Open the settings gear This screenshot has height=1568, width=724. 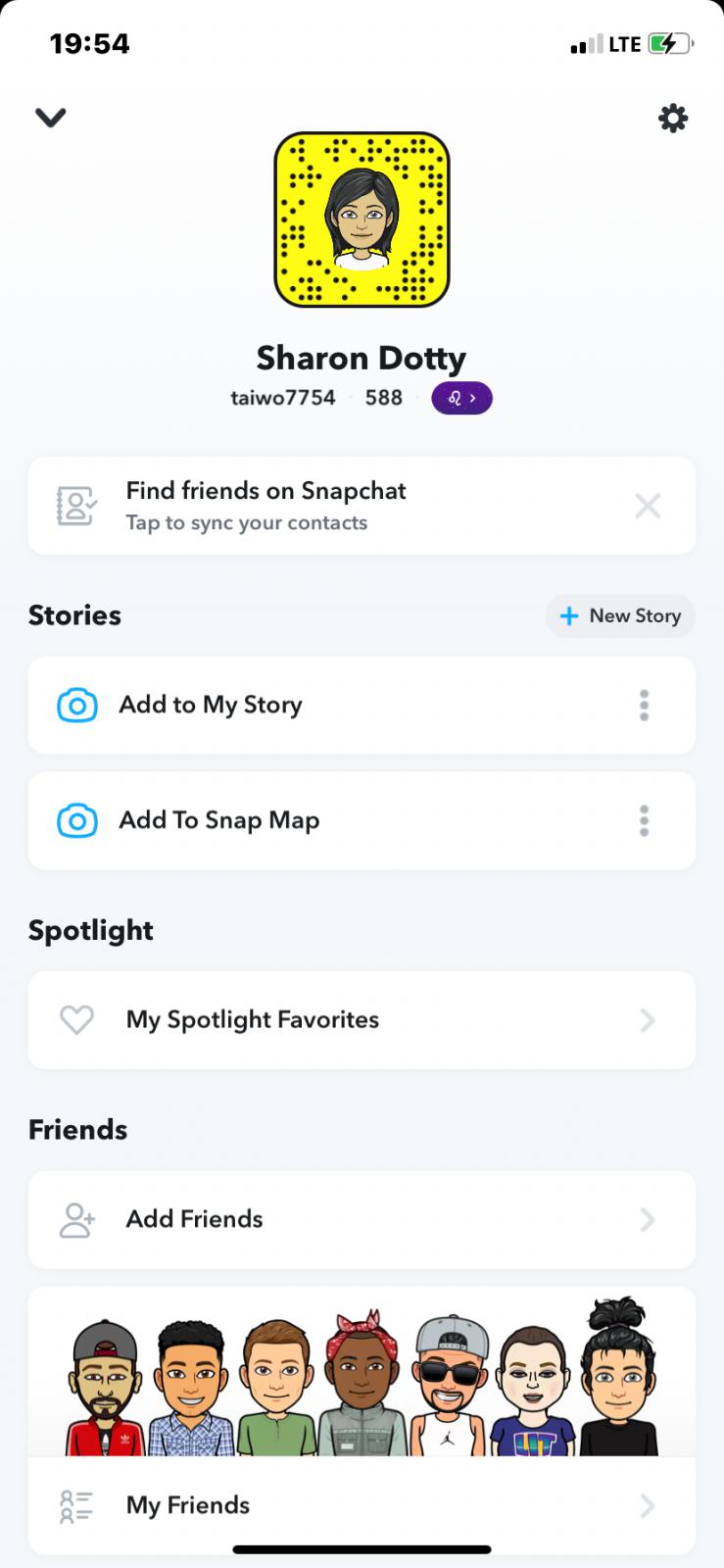click(x=672, y=119)
